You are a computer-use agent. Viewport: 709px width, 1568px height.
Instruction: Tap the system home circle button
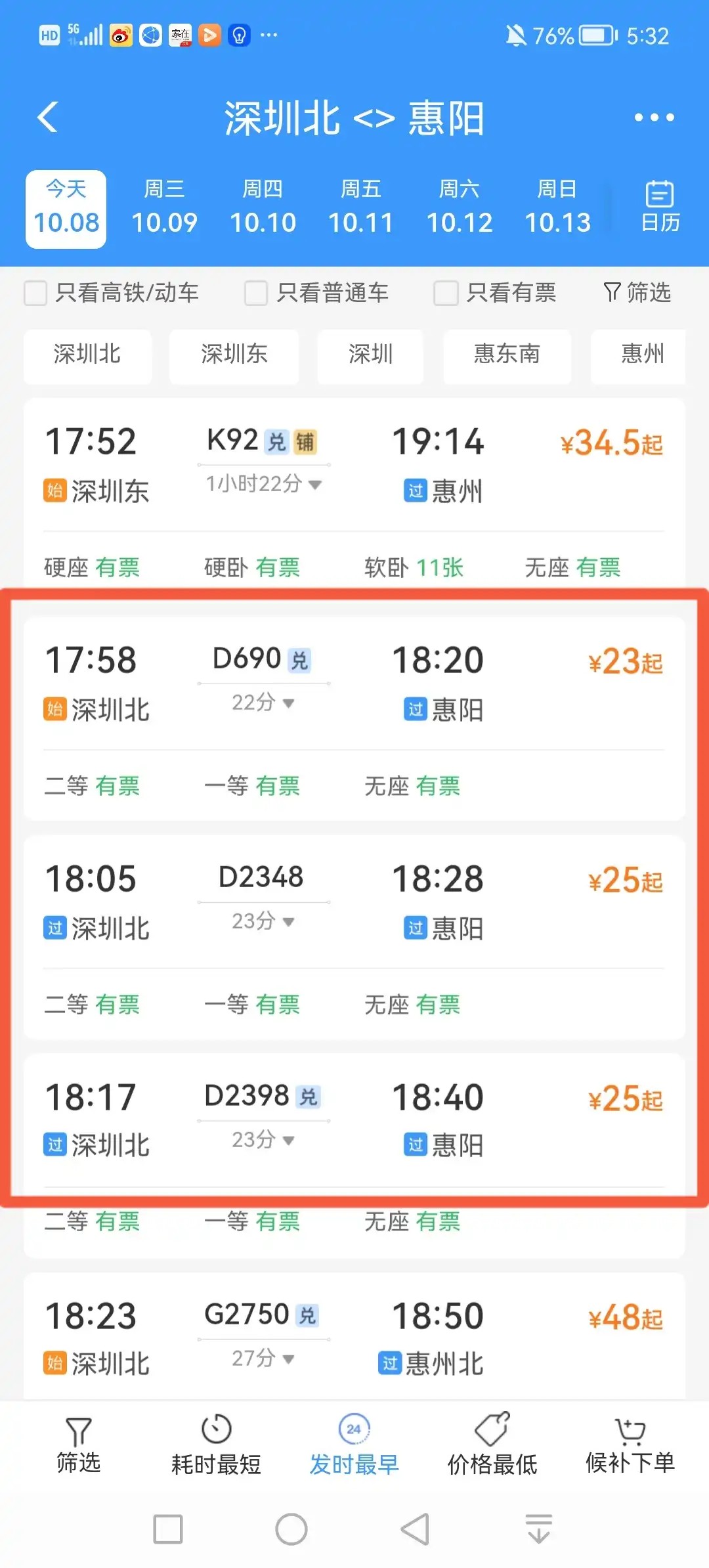click(x=291, y=1529)
